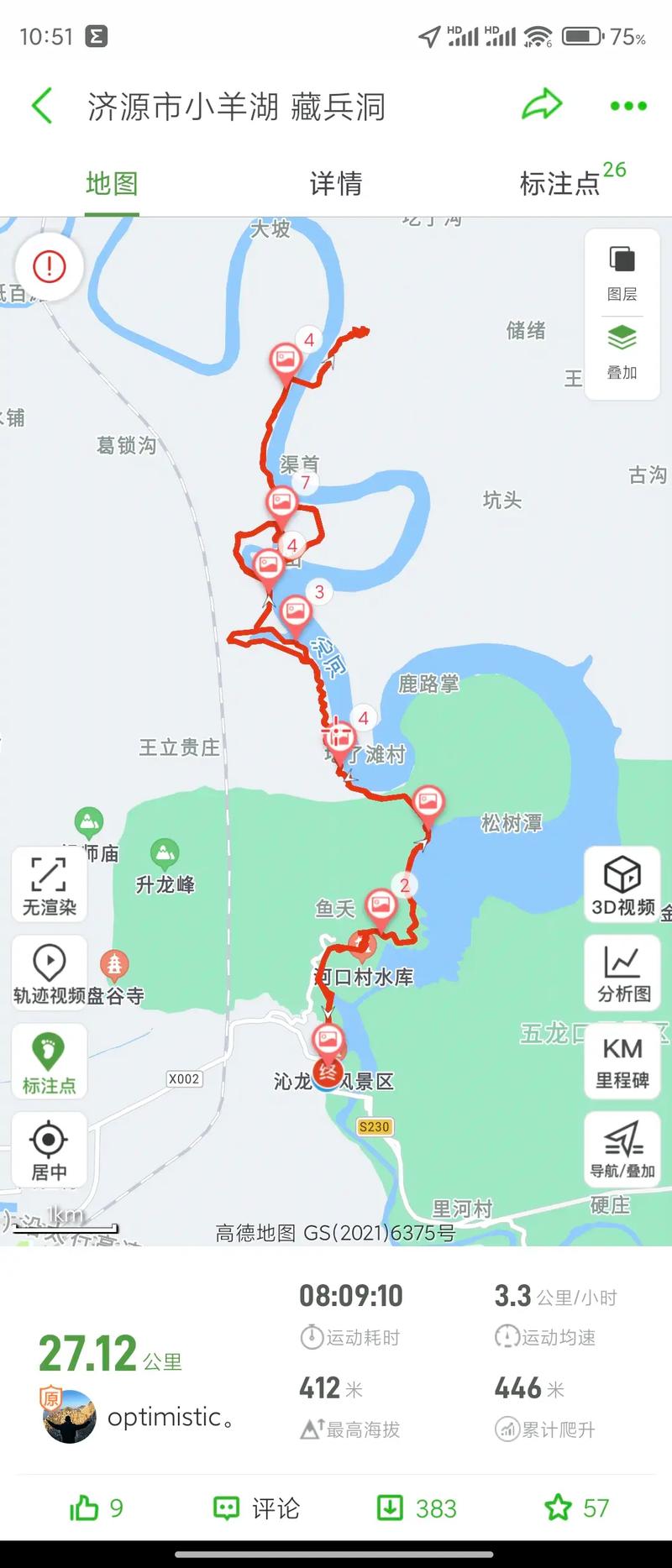The width and height of the screenshot is (672, 1568).
Task: Show the KM 里程碑 milestone markers
Action: pos(622,1061)
